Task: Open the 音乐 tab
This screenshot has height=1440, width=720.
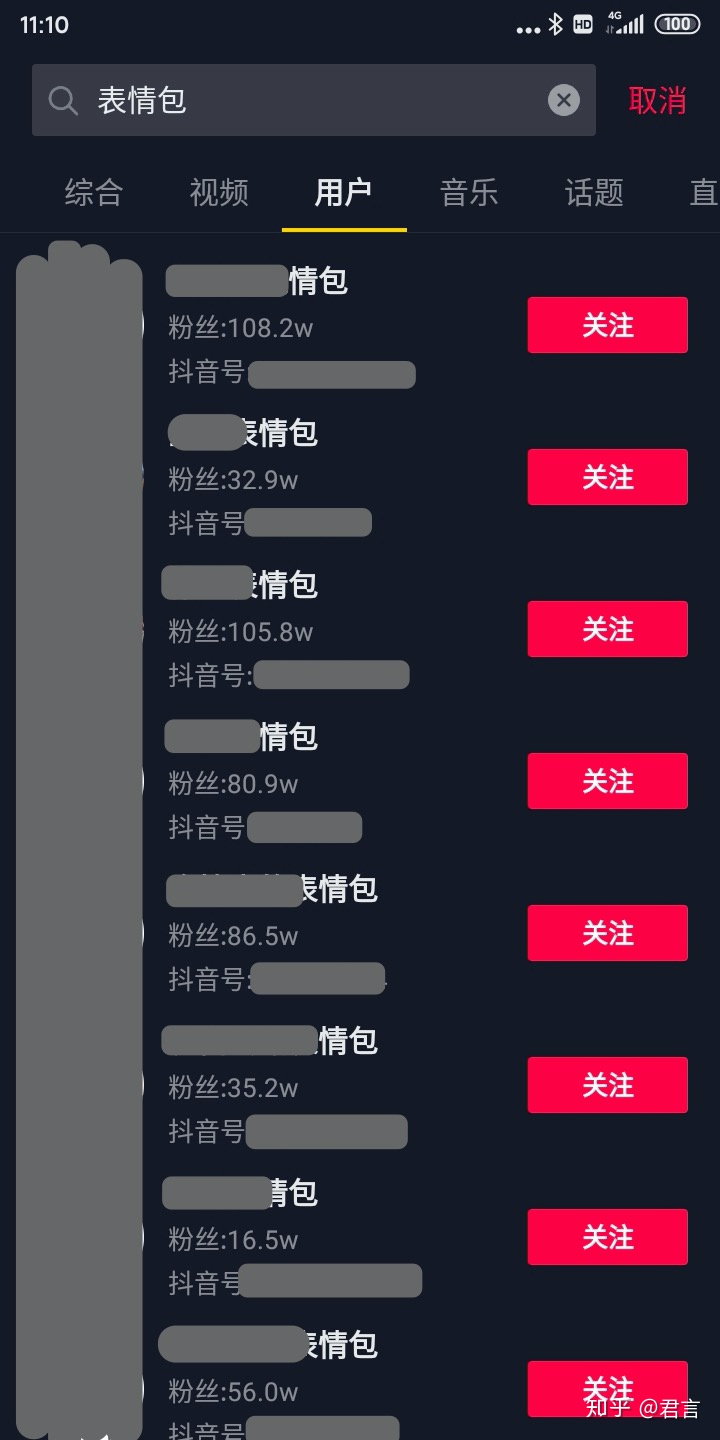Action: [469, 192]
